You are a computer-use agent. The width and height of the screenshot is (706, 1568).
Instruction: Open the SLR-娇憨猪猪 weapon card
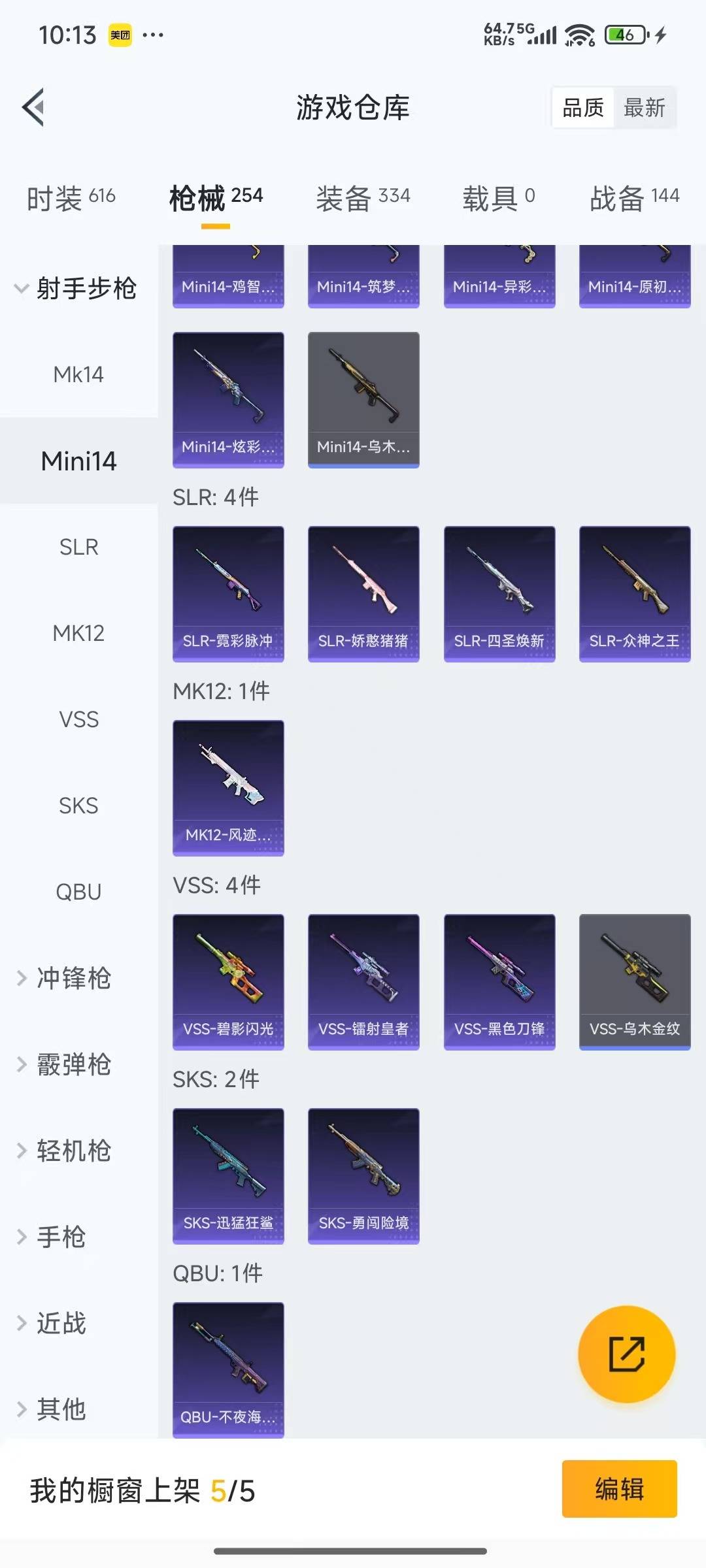coord(363,591)
